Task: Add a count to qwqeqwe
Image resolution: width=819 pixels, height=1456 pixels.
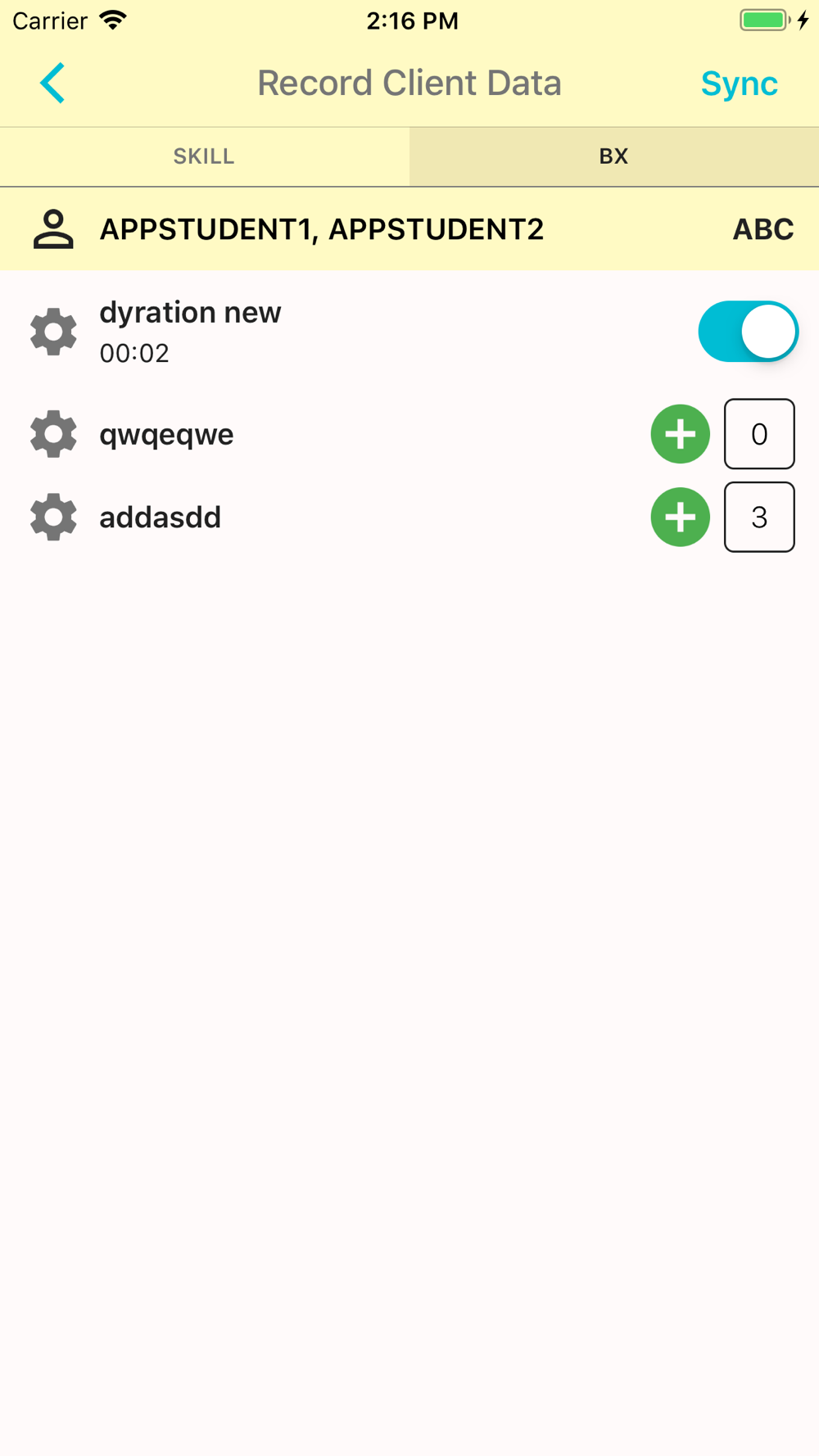Action: [680, 434]
